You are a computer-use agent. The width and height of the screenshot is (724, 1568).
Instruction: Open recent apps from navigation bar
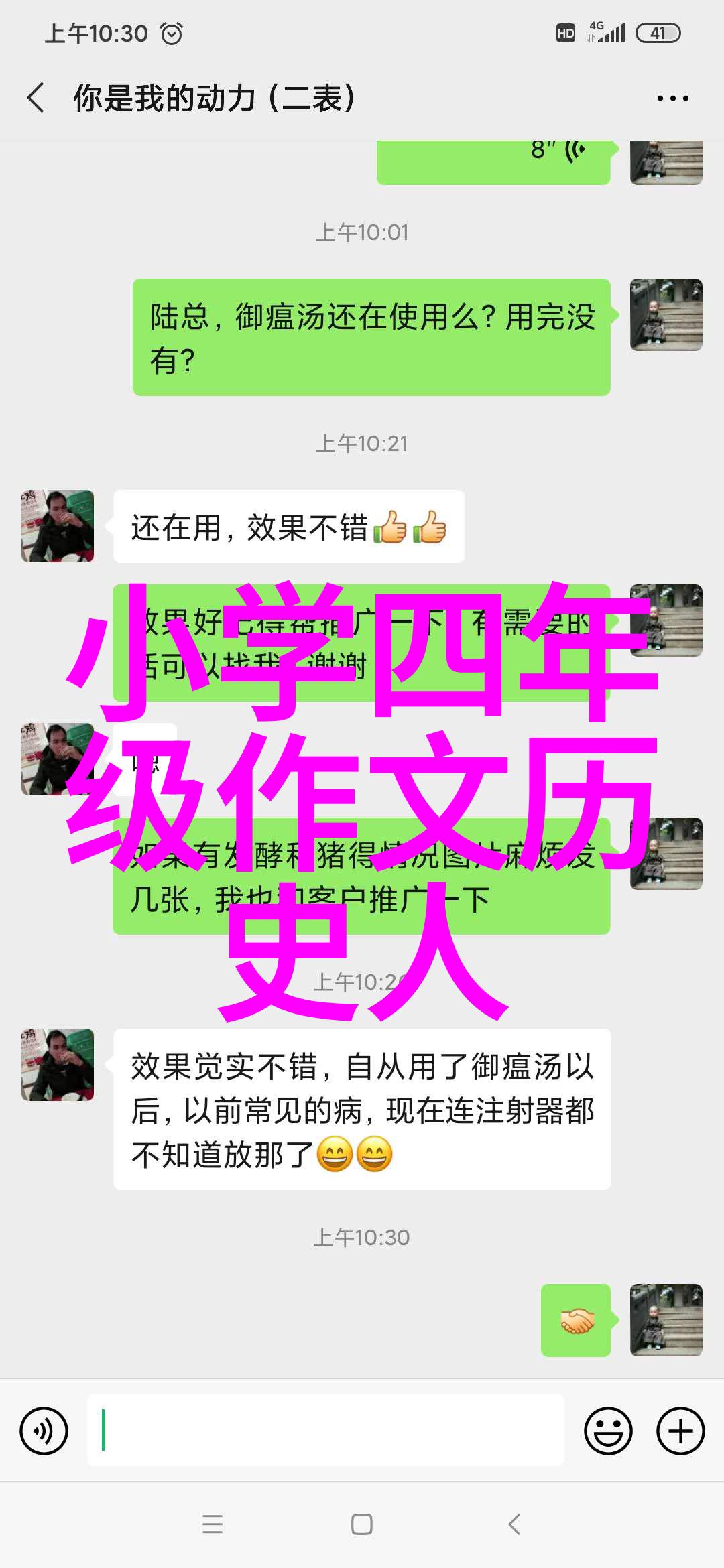point(213,1524)
